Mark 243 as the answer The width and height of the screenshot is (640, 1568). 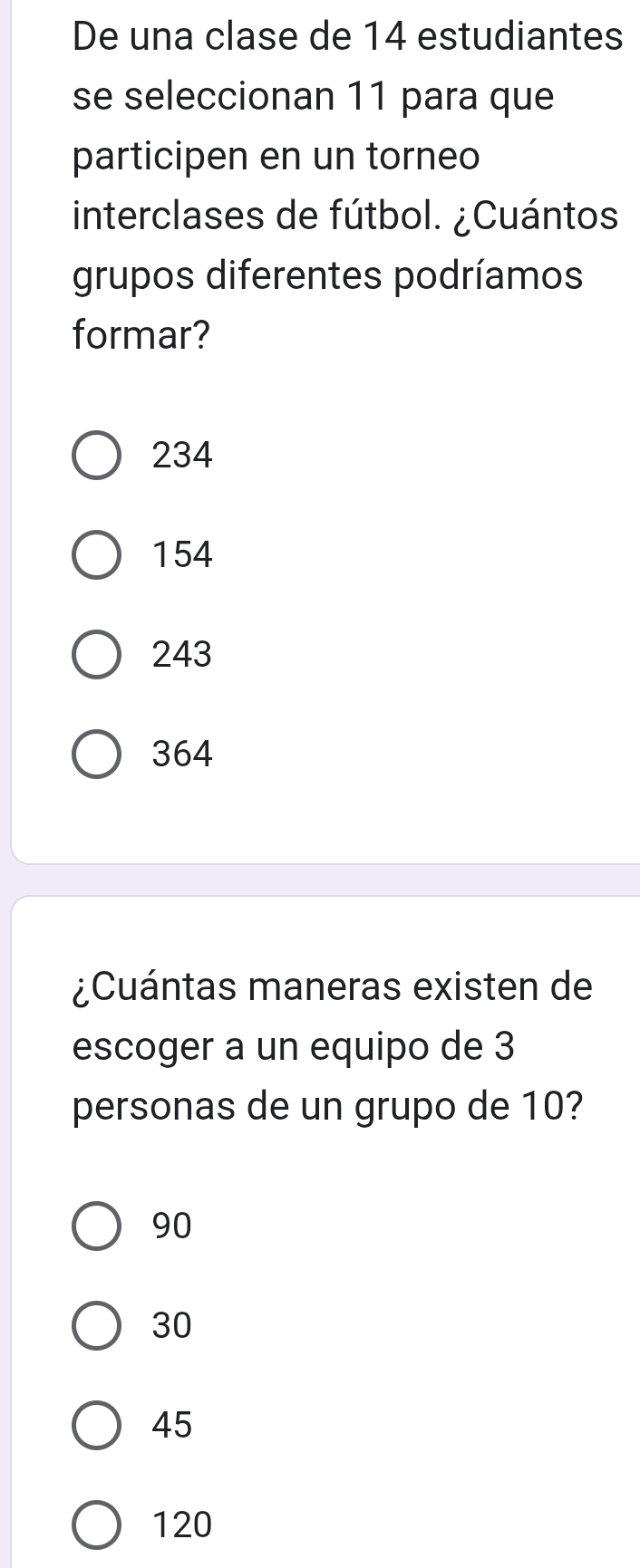coord(95,654)
